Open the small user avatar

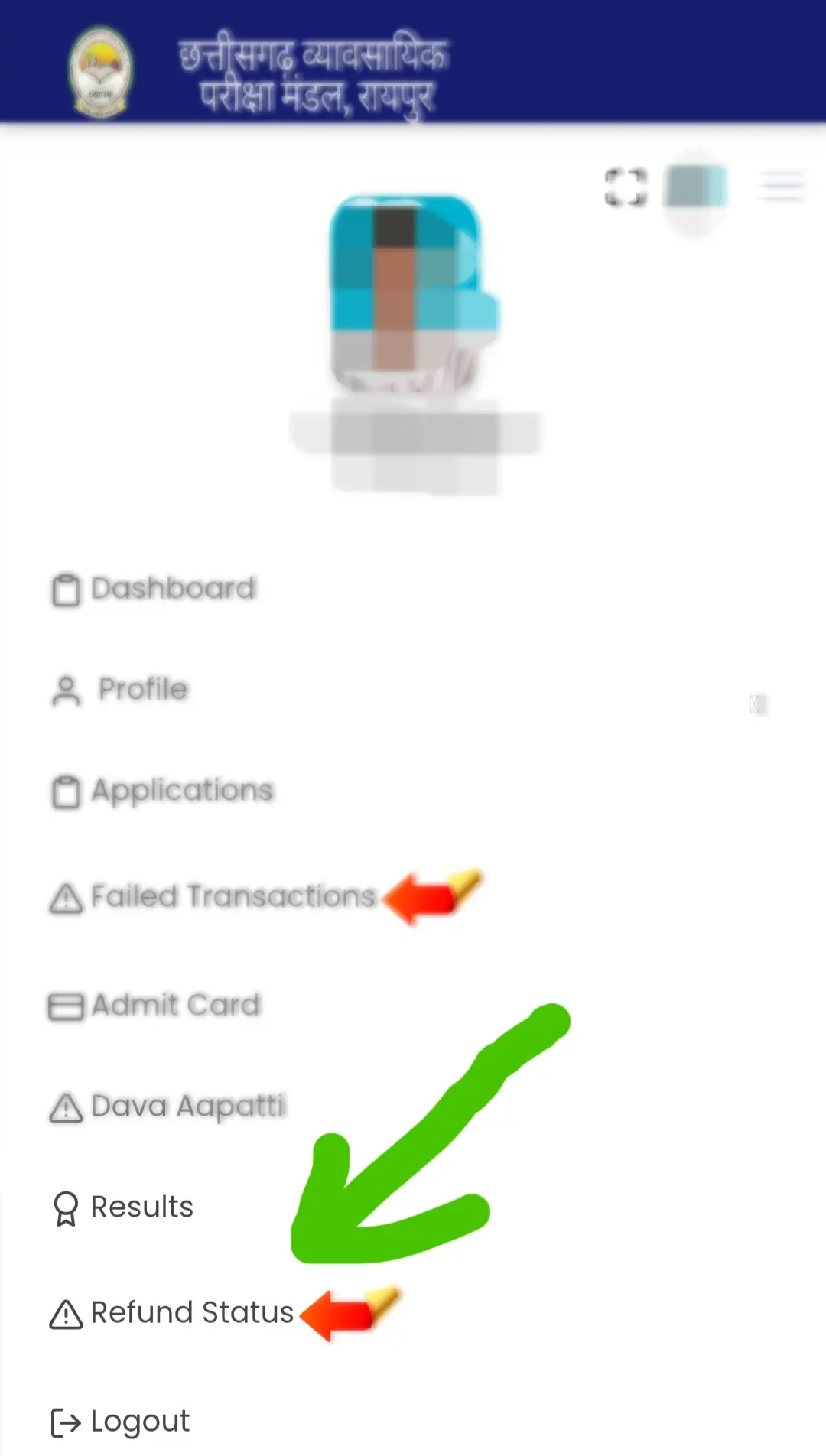(x=694, y=187)
